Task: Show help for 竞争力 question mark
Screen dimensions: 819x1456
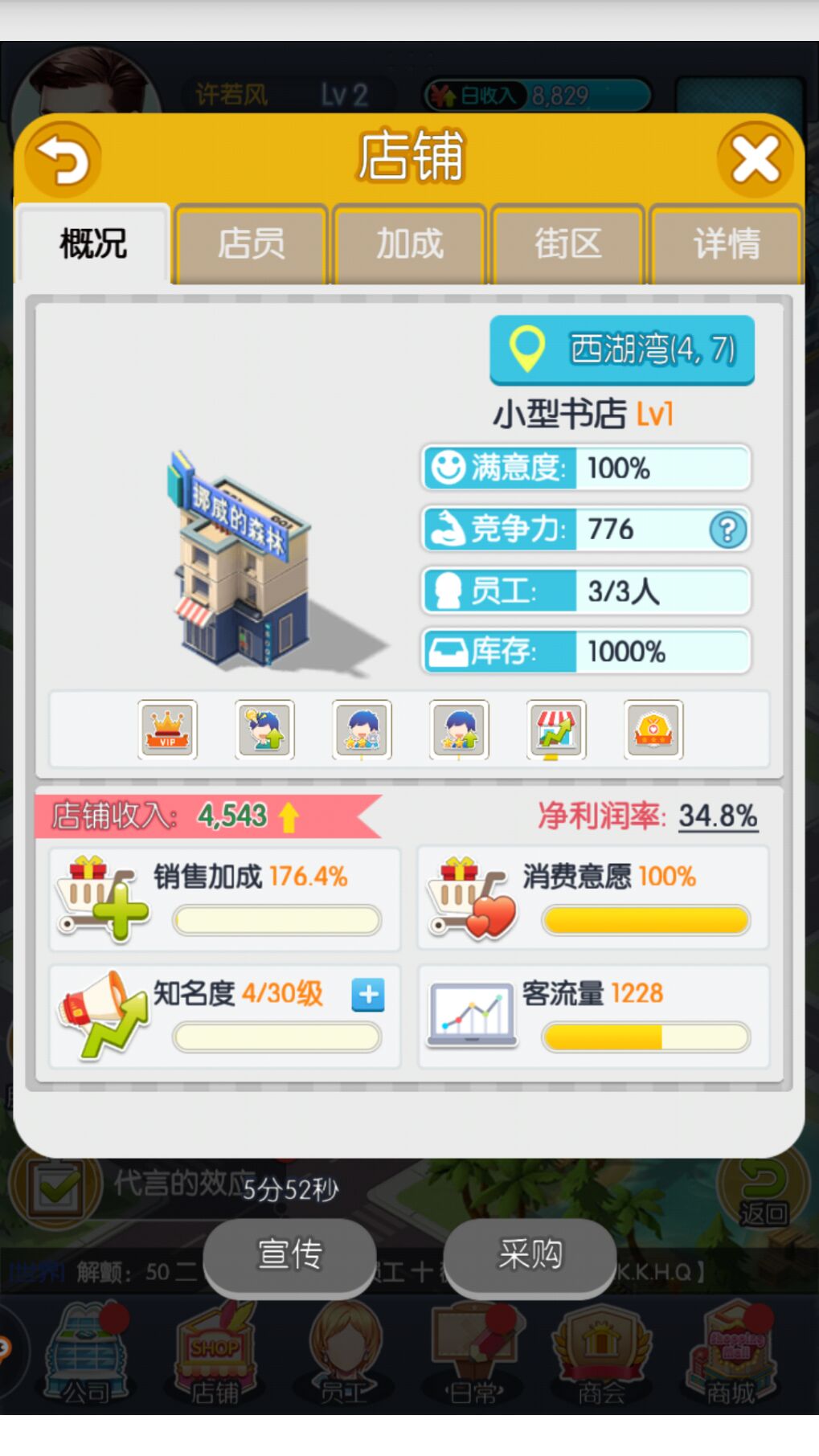Action: pyautogui.click(x=727, y=530)
